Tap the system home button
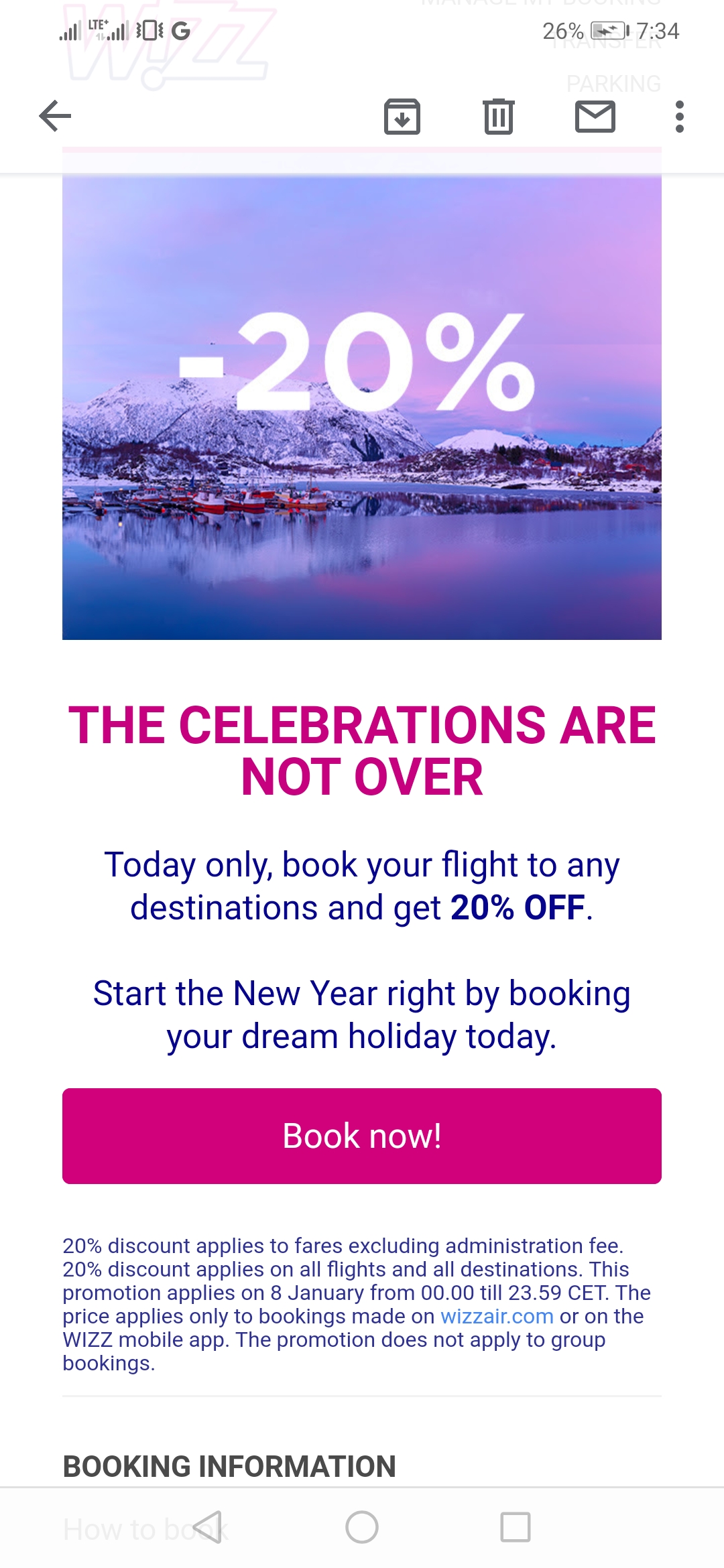The height and width of the screenshot is (1568, 724). pos(362,1527)
